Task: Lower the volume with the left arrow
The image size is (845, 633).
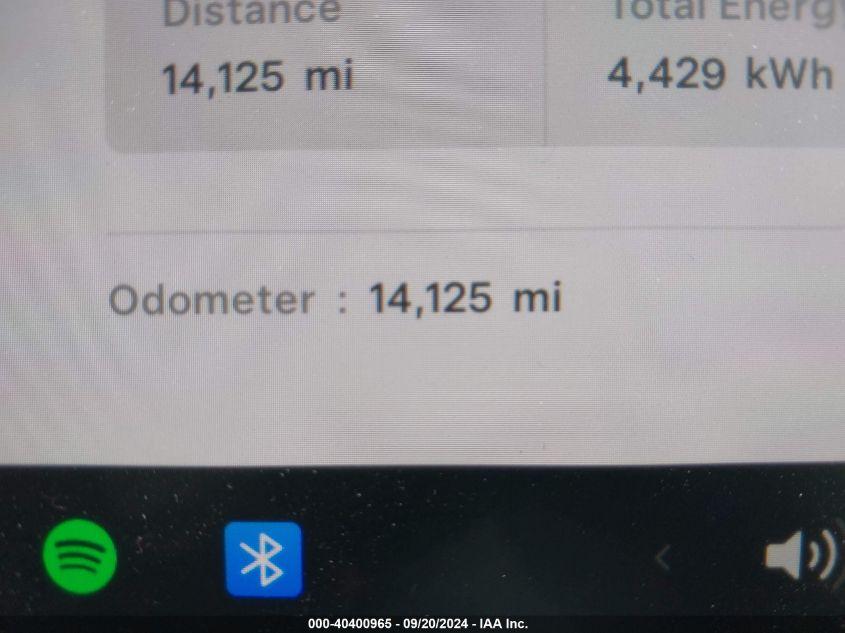Action: 661,558
